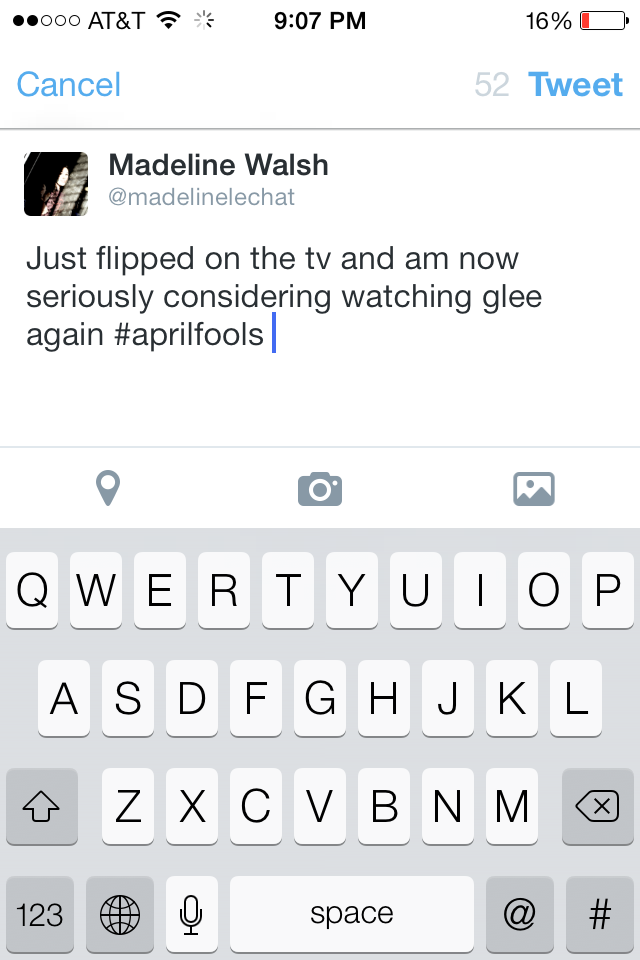The height and width of the screenshot is (960, 640).
Task: Switch keyboard language with globe key
Action: (120, 914)
